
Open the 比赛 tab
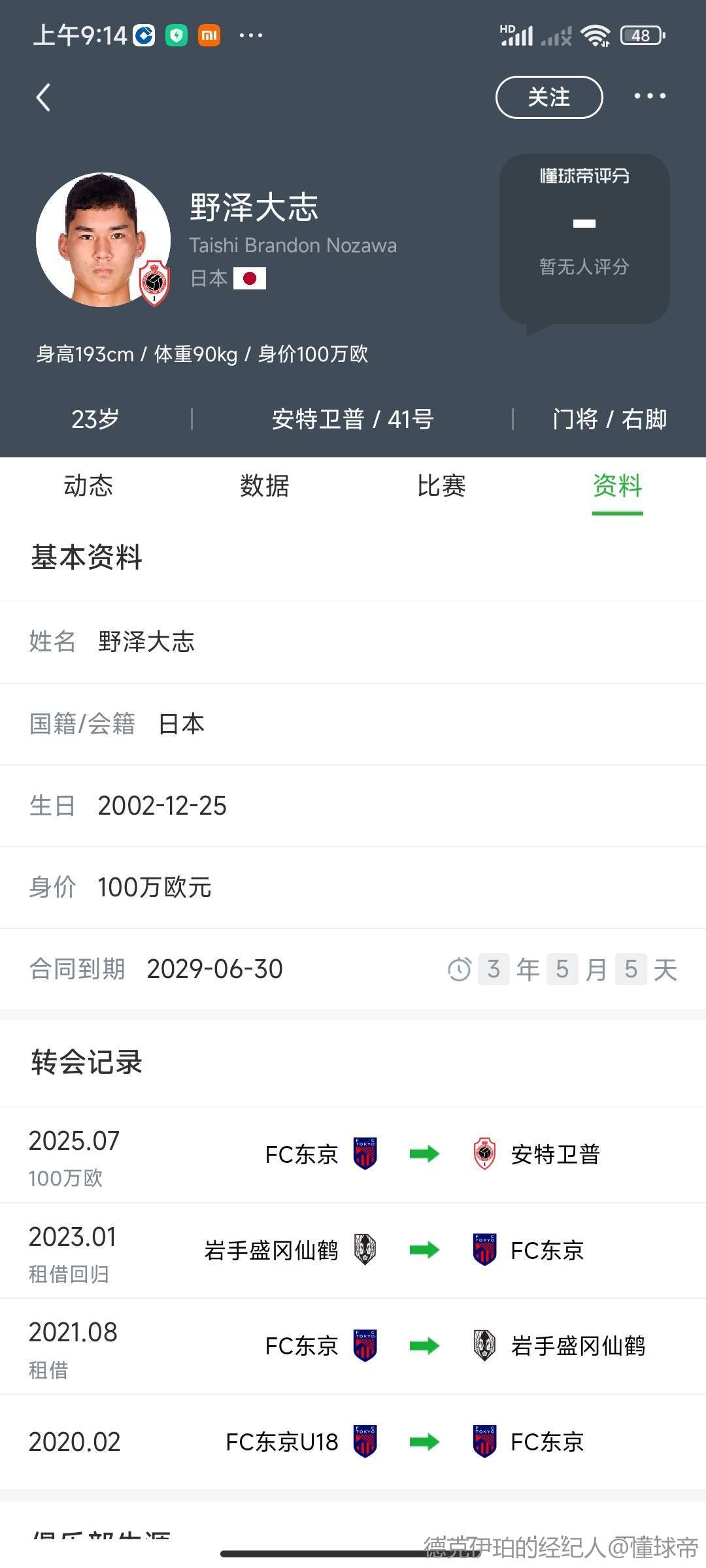pyautogui.click(x=441, y=486)
